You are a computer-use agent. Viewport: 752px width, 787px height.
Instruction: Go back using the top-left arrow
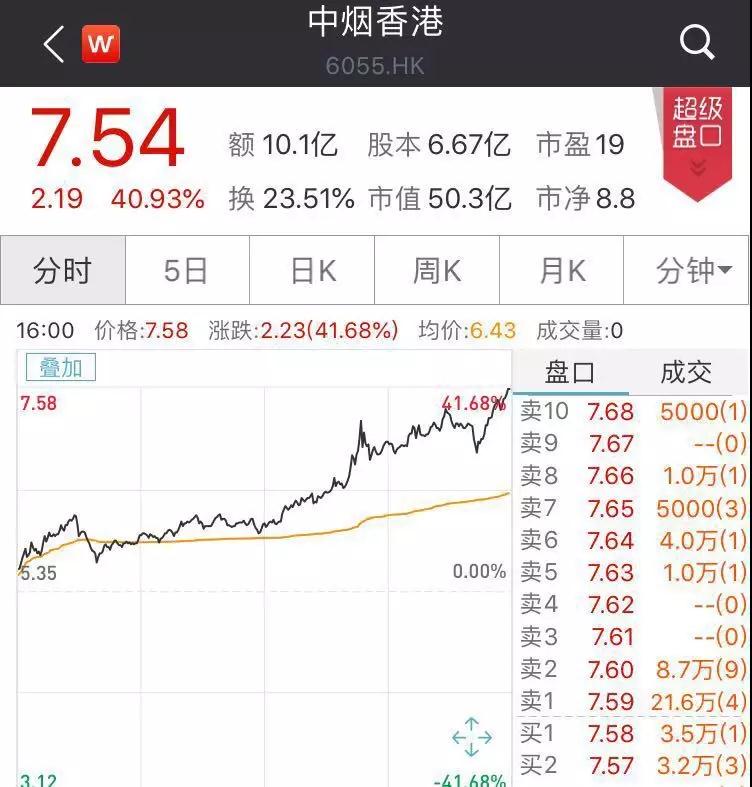tap(53, 44)
